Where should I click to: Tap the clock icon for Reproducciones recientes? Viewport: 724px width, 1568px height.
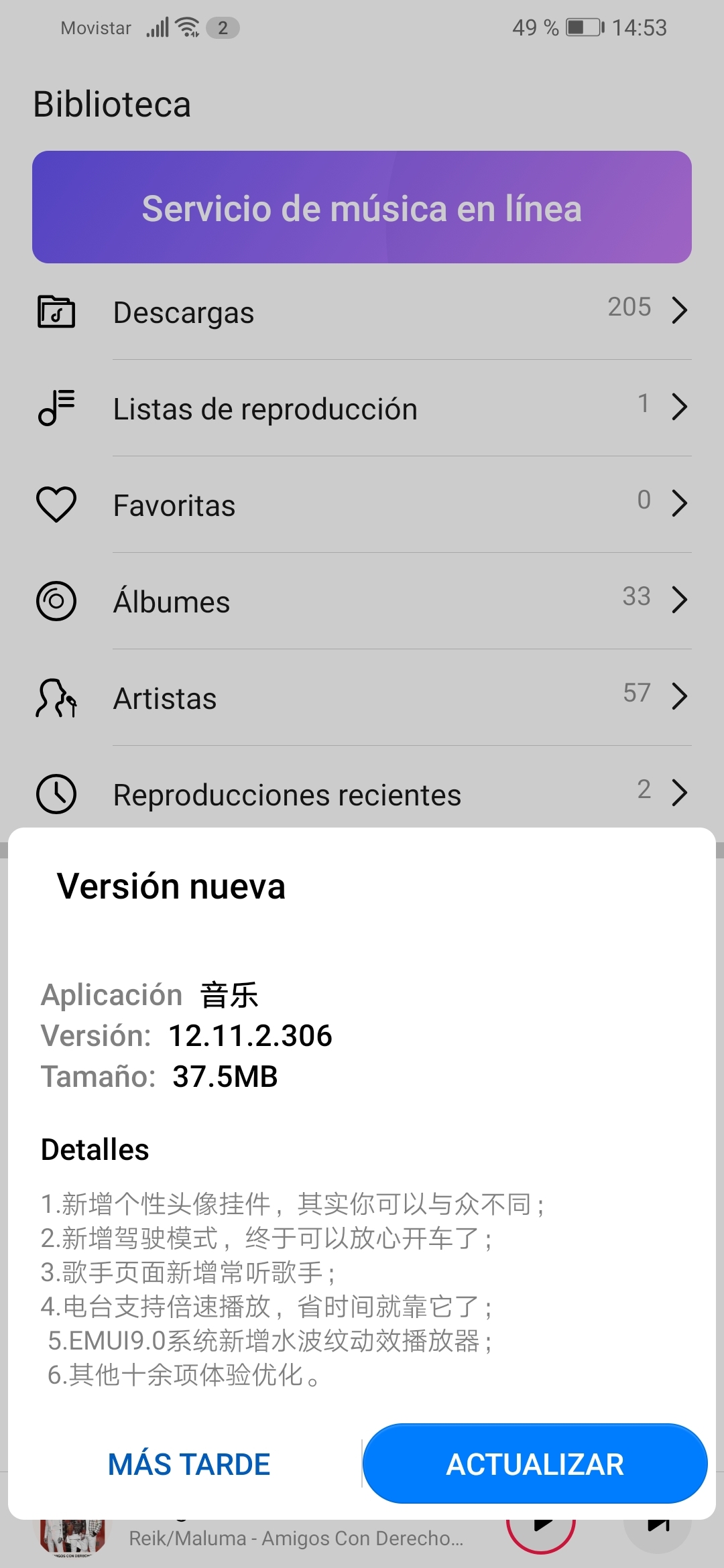pyautogui.click(x=56, y=794)
